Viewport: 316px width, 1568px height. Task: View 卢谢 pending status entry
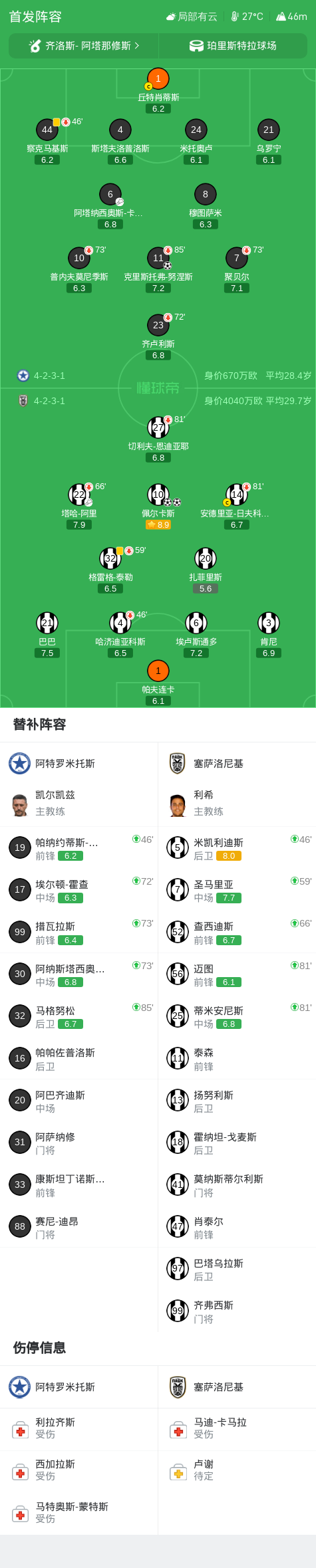click(x=237, y=1470)
